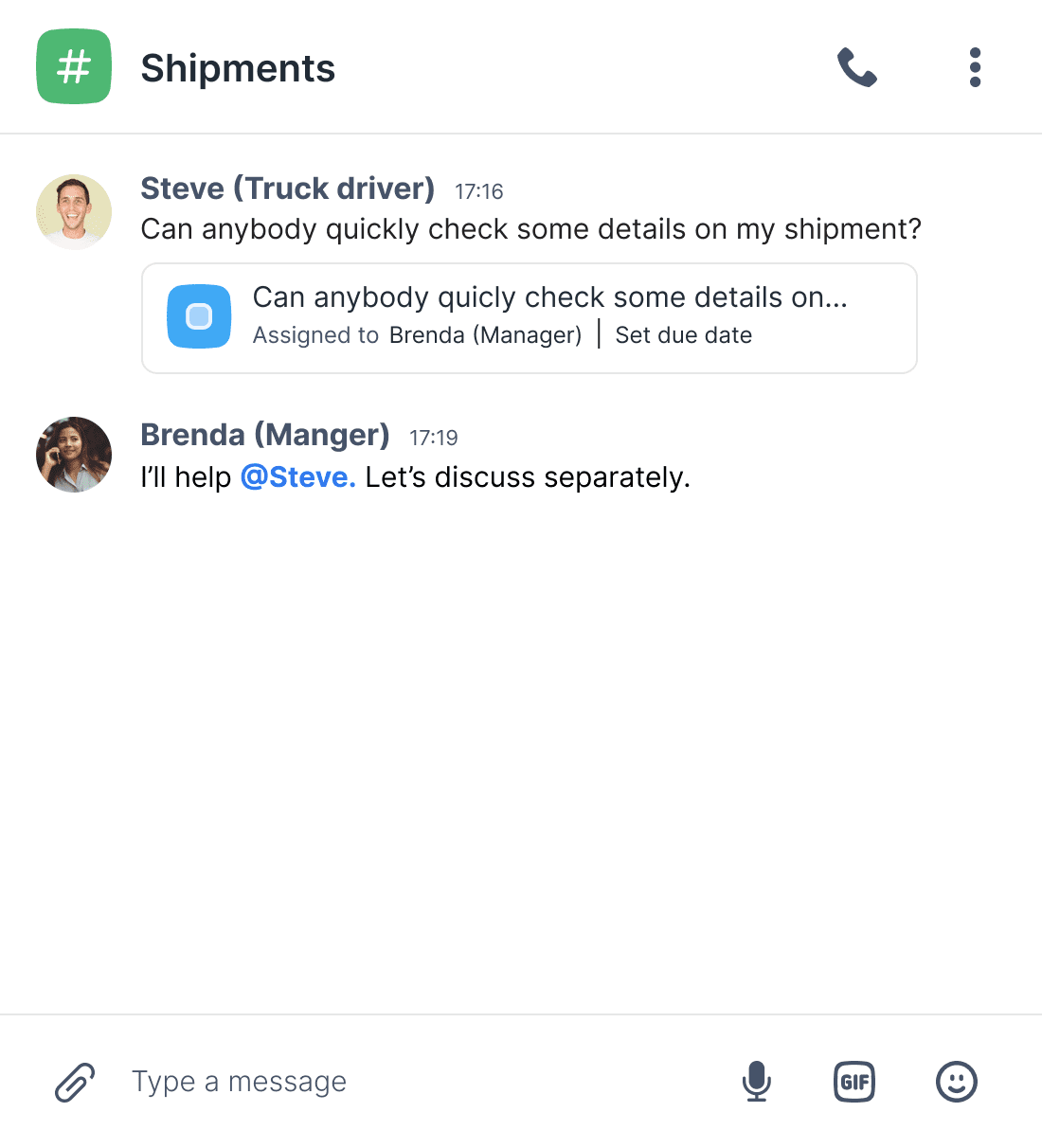Record a voice message with microphone

point(756,1082)
